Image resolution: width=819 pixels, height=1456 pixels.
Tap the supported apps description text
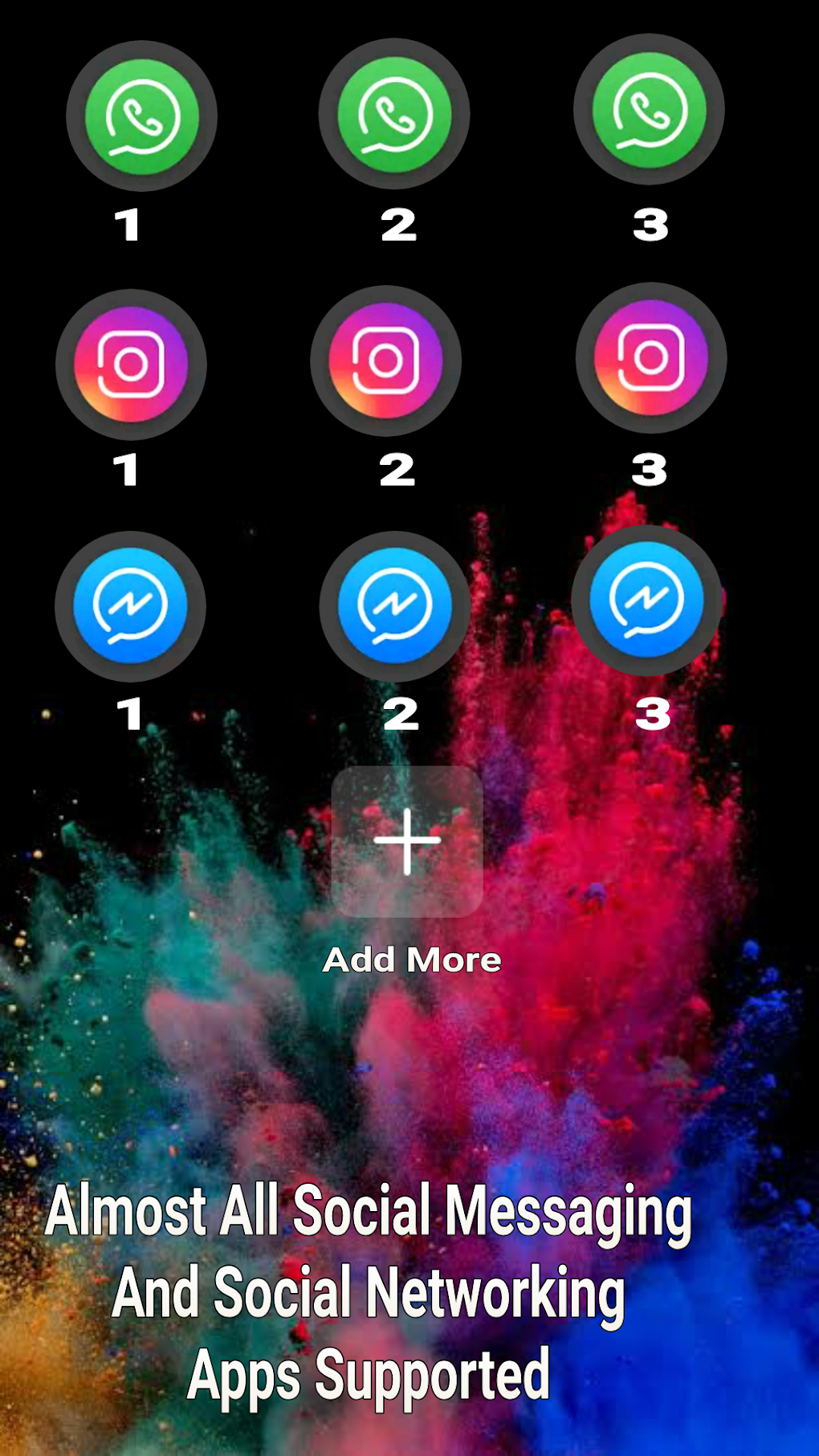coord(409,1293)
